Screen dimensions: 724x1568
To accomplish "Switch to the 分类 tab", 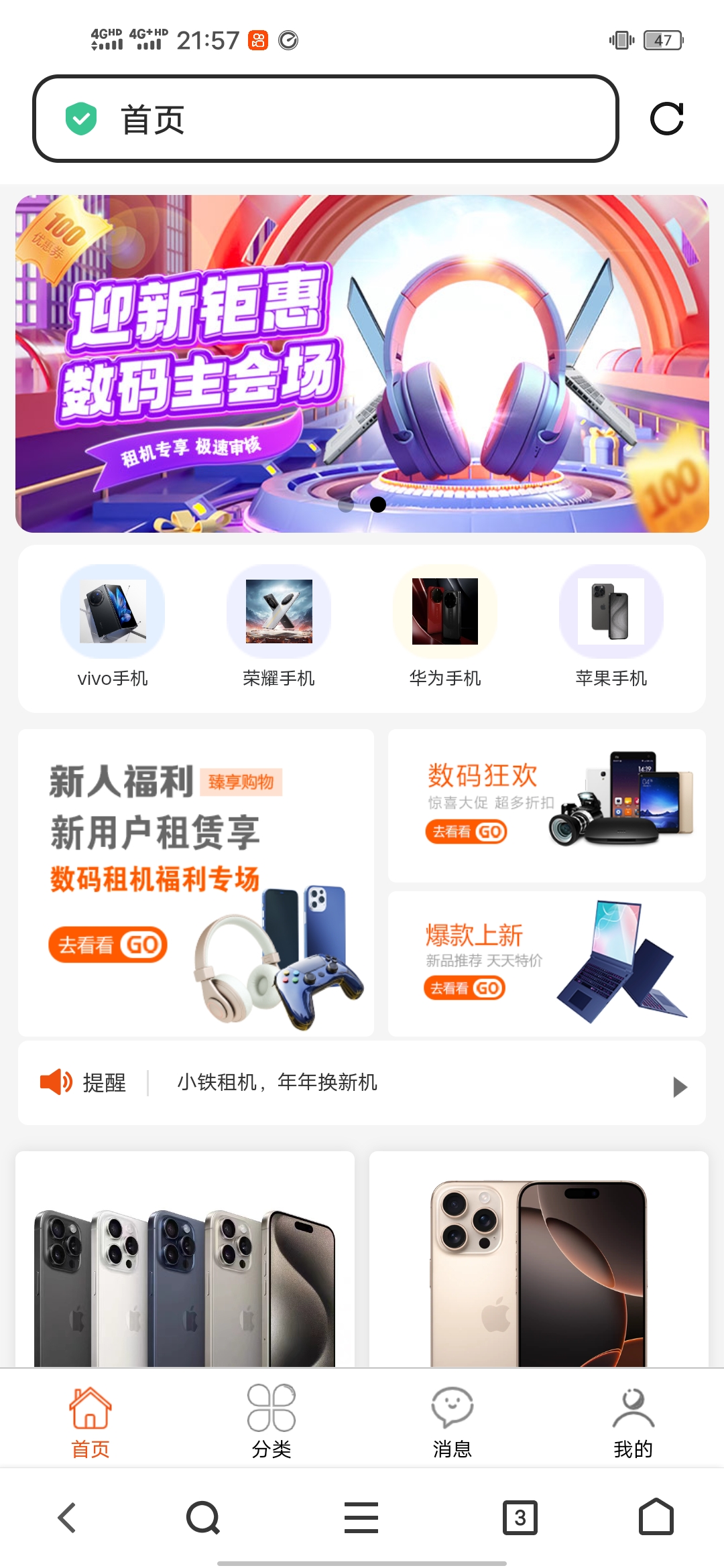I will tap(271, 1420).
